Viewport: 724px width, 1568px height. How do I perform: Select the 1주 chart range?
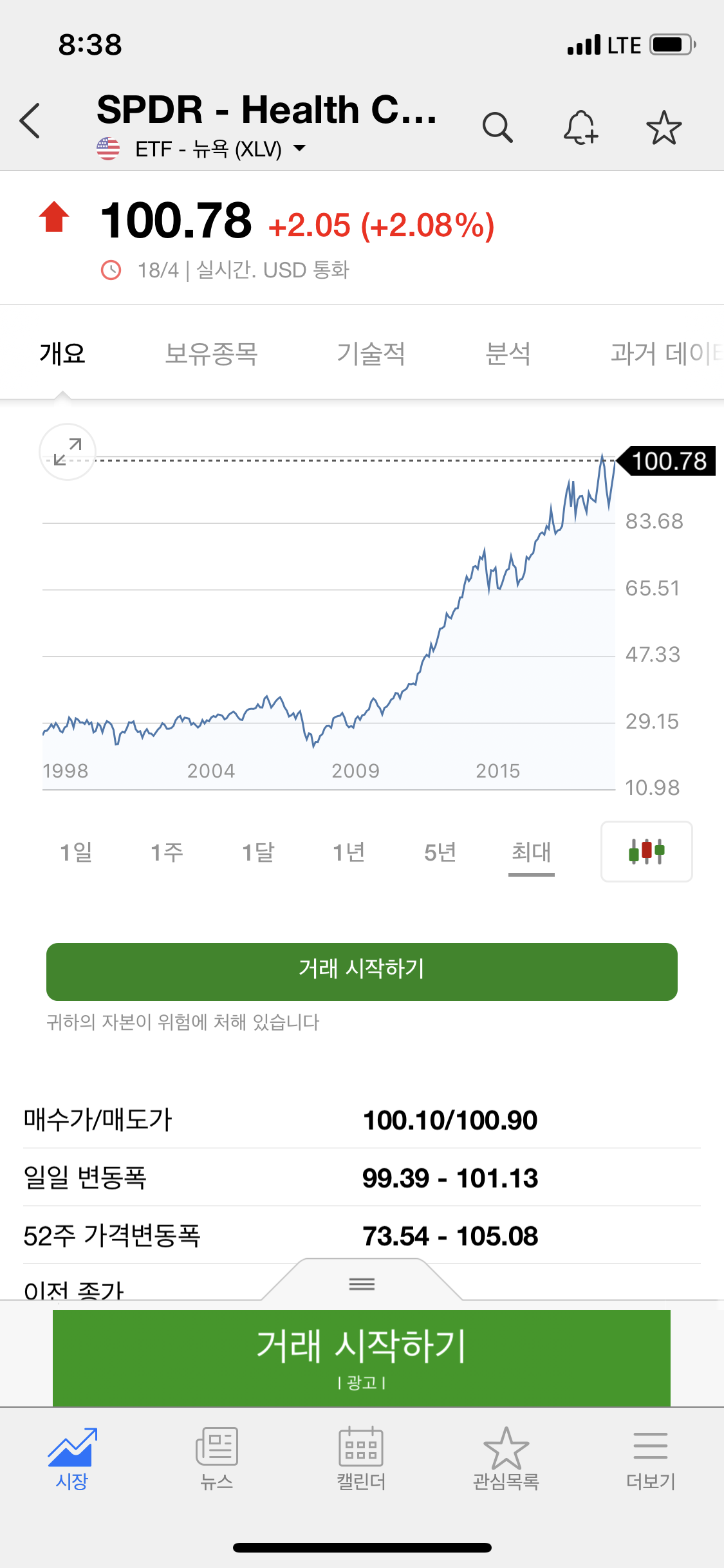click(167, 852)
